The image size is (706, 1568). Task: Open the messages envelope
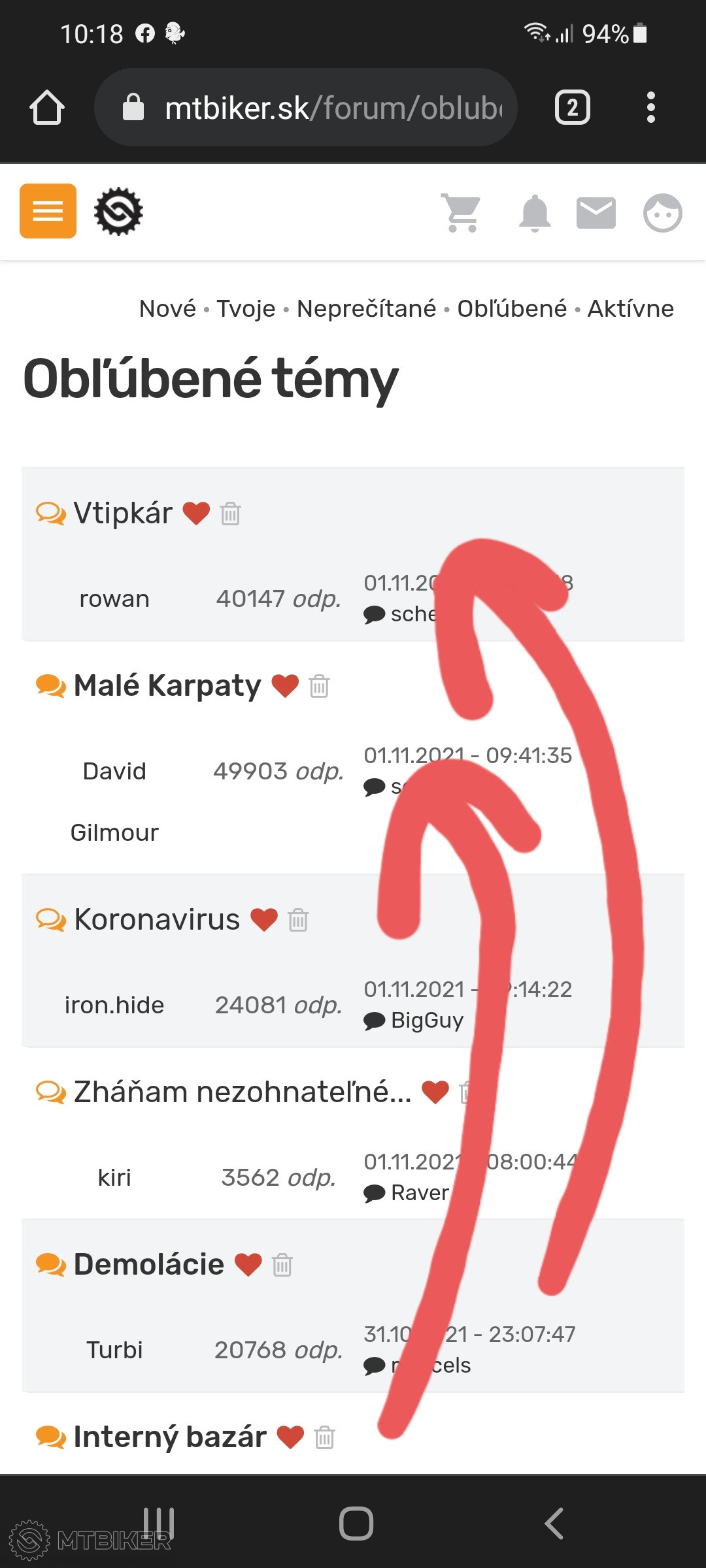point(596,212)
